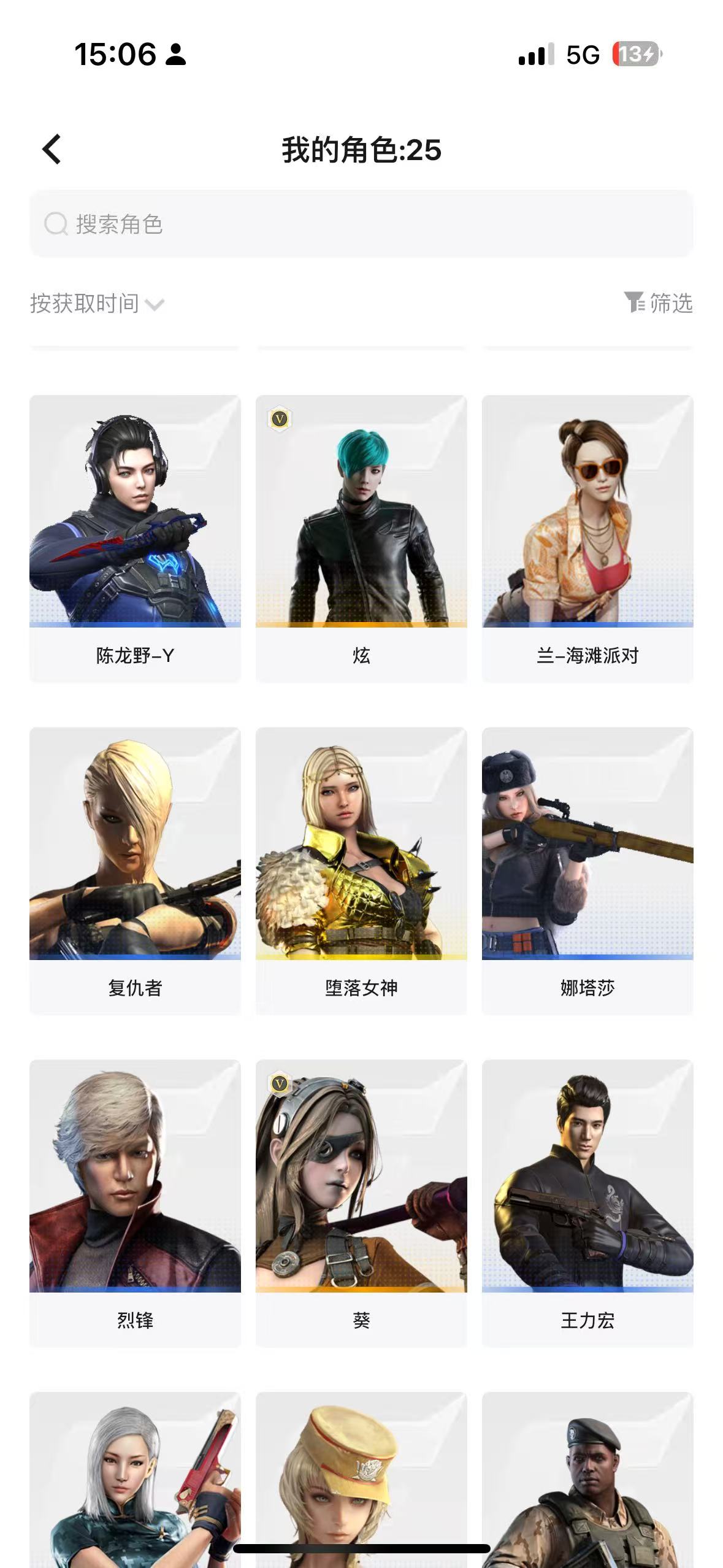This screenshot has width=723, height=1568.
Task: Select the 葵 character card
Action: point(361,1204)
